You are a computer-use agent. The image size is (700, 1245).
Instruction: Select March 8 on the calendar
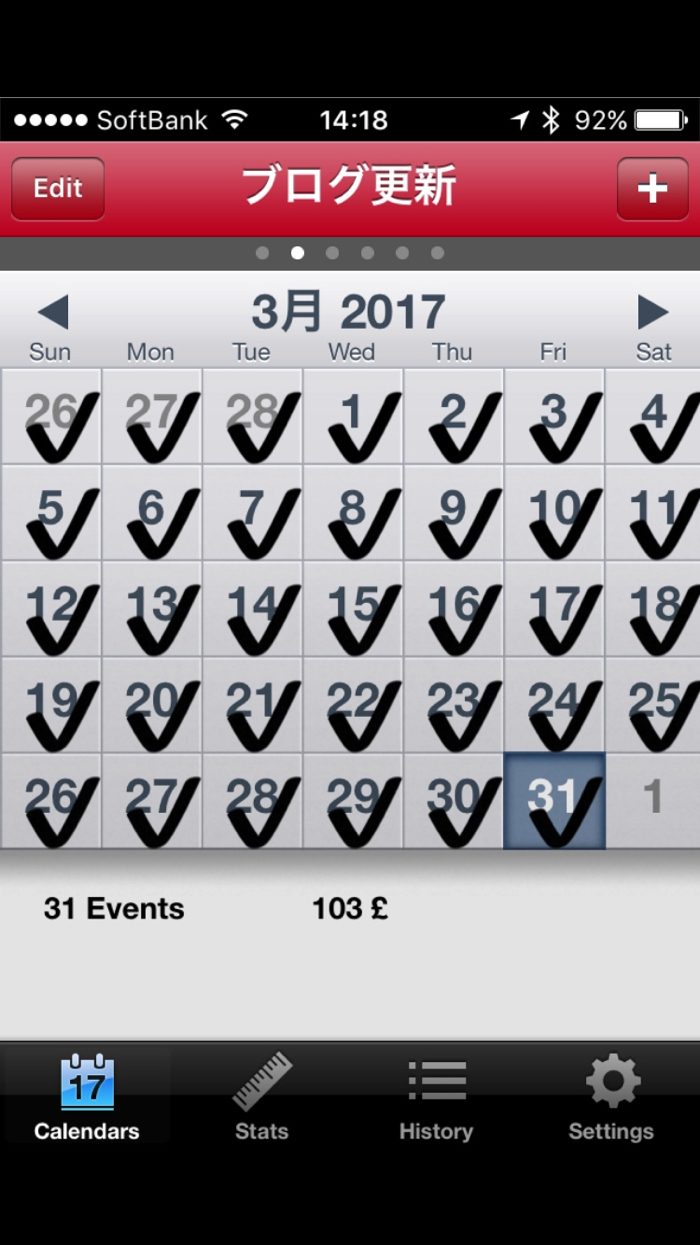(x=352, y=512)
